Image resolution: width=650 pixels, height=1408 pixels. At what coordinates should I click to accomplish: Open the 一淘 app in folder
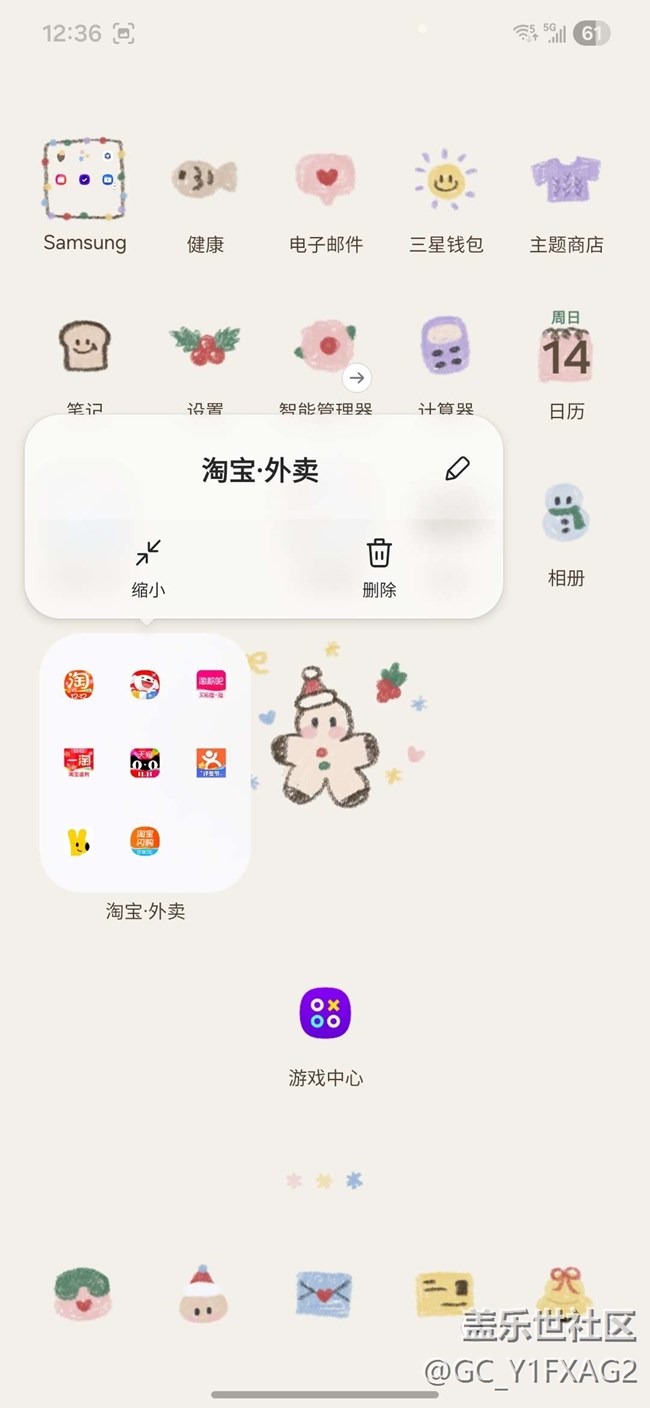[x=79, y=763]
